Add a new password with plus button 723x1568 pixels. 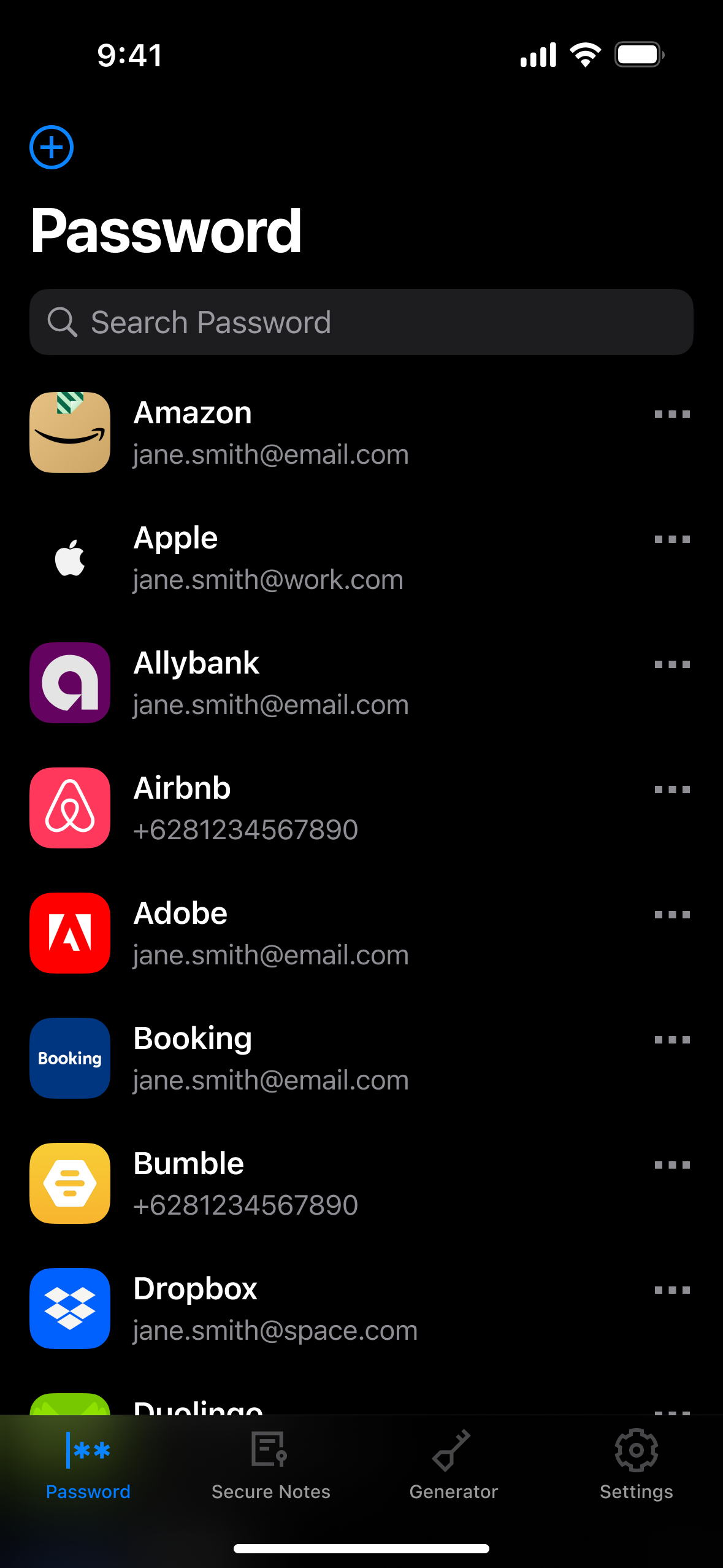tap(52, 147)
